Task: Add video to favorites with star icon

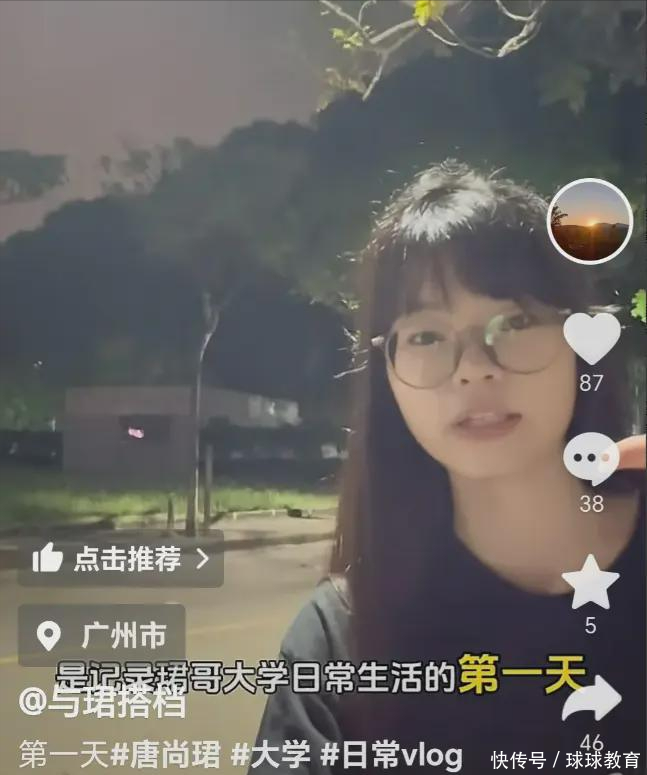Action: (x=591, y=582)
